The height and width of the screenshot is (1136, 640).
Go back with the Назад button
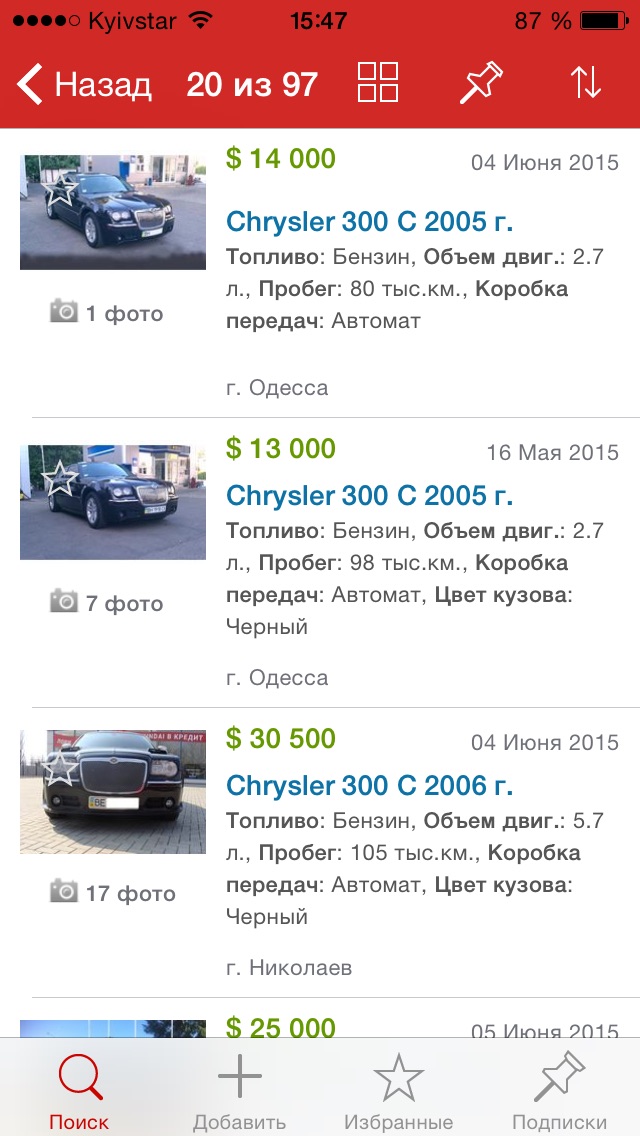coord(84,84)
